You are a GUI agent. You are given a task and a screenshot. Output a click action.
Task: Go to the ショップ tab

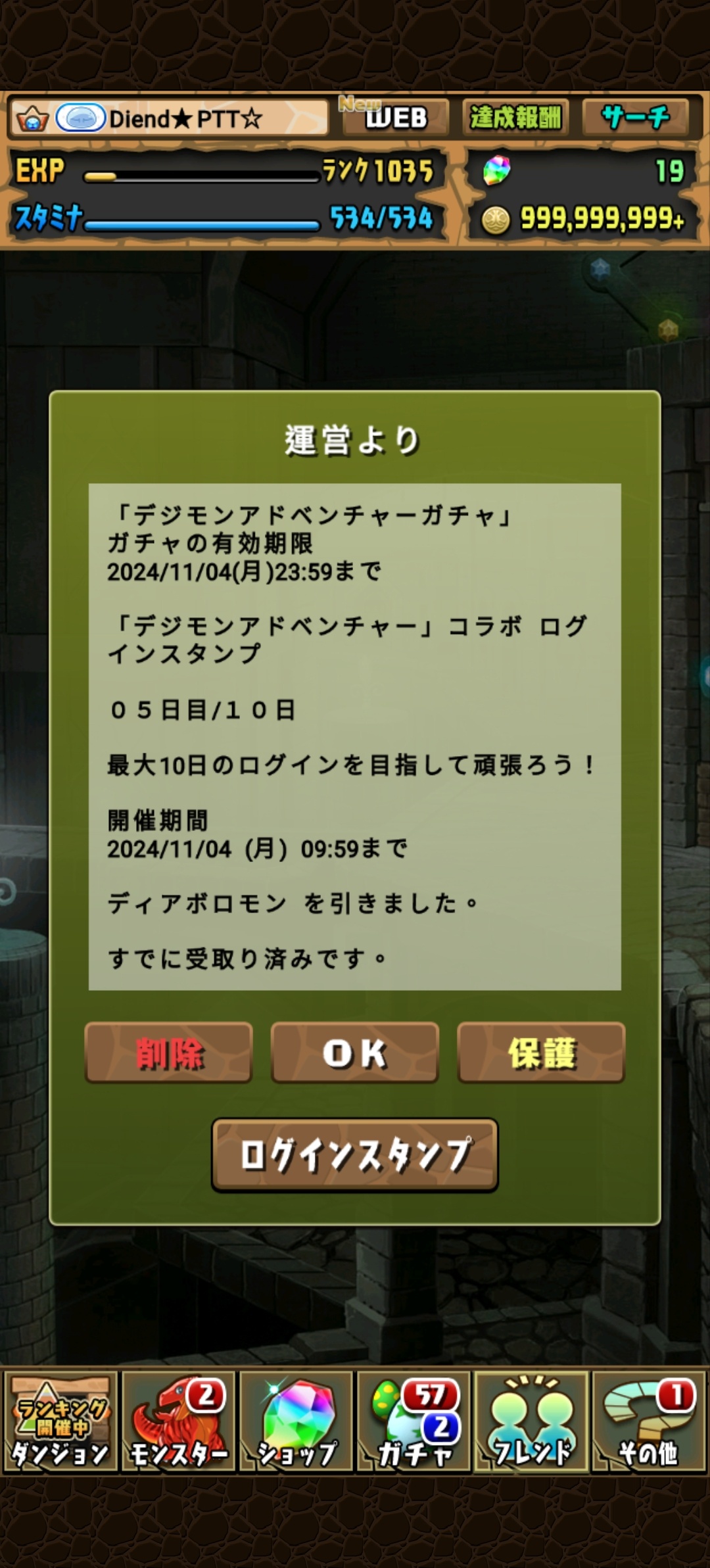pyautogui.click(x=296, y=1423)
